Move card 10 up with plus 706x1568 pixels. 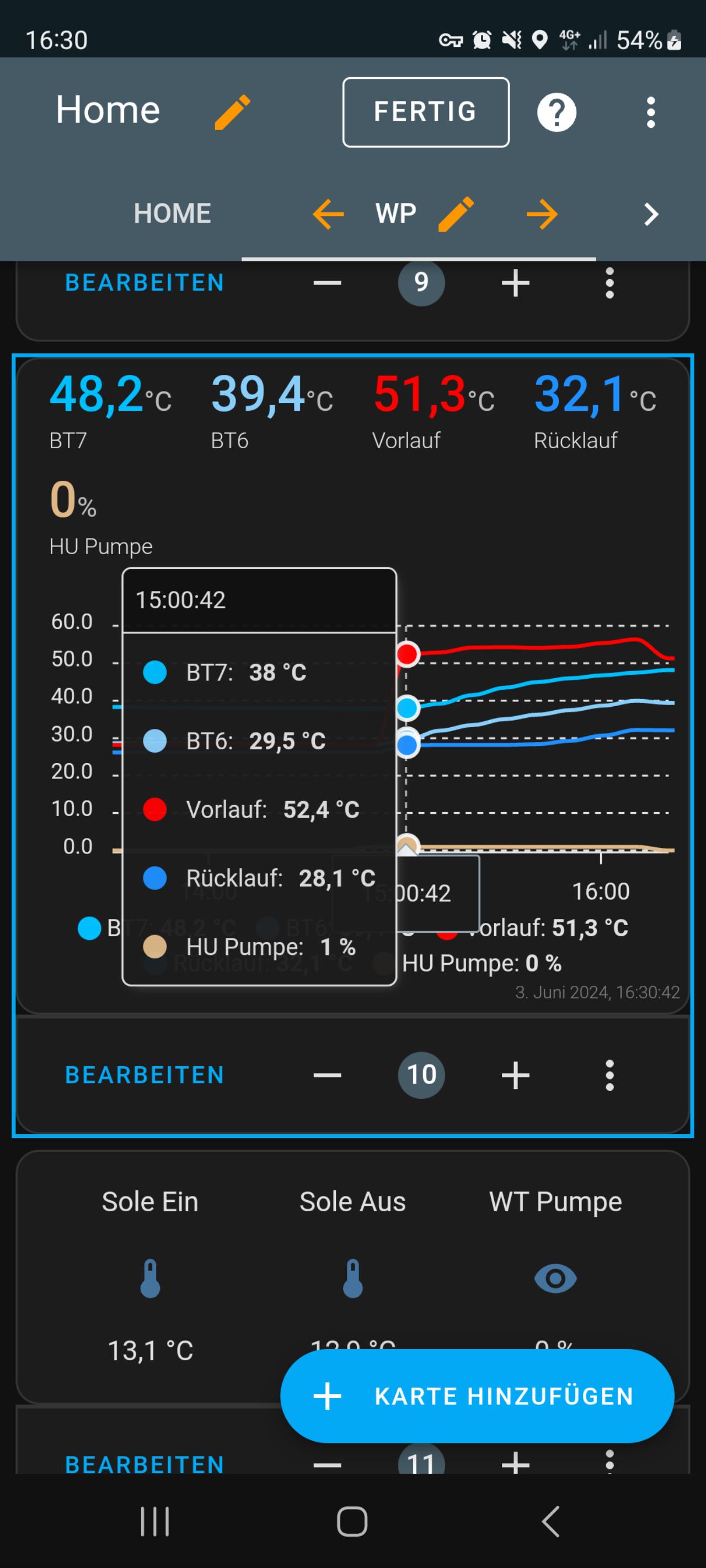click(x=515, y=1075)
